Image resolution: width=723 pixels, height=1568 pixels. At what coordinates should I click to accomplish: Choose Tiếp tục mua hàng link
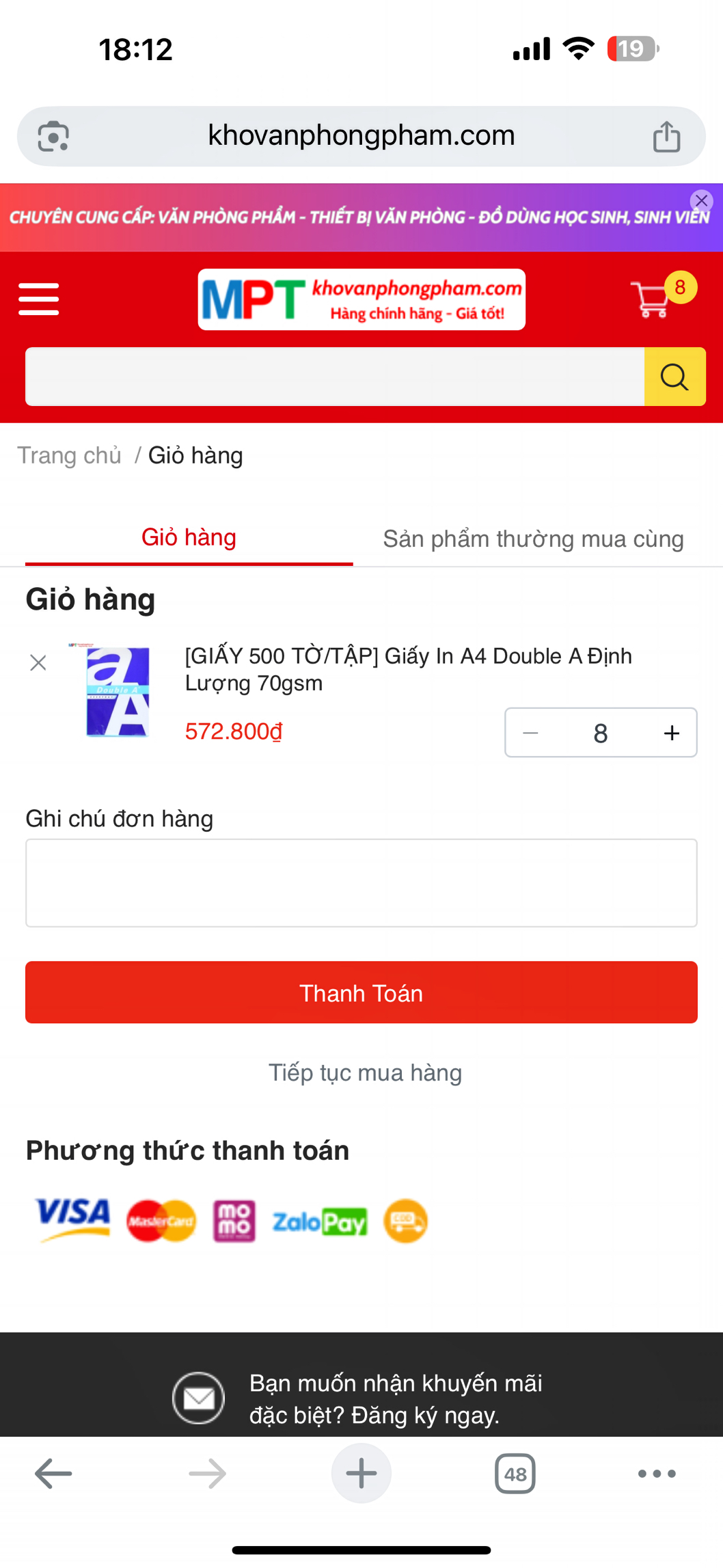(x=365, y=1072)
